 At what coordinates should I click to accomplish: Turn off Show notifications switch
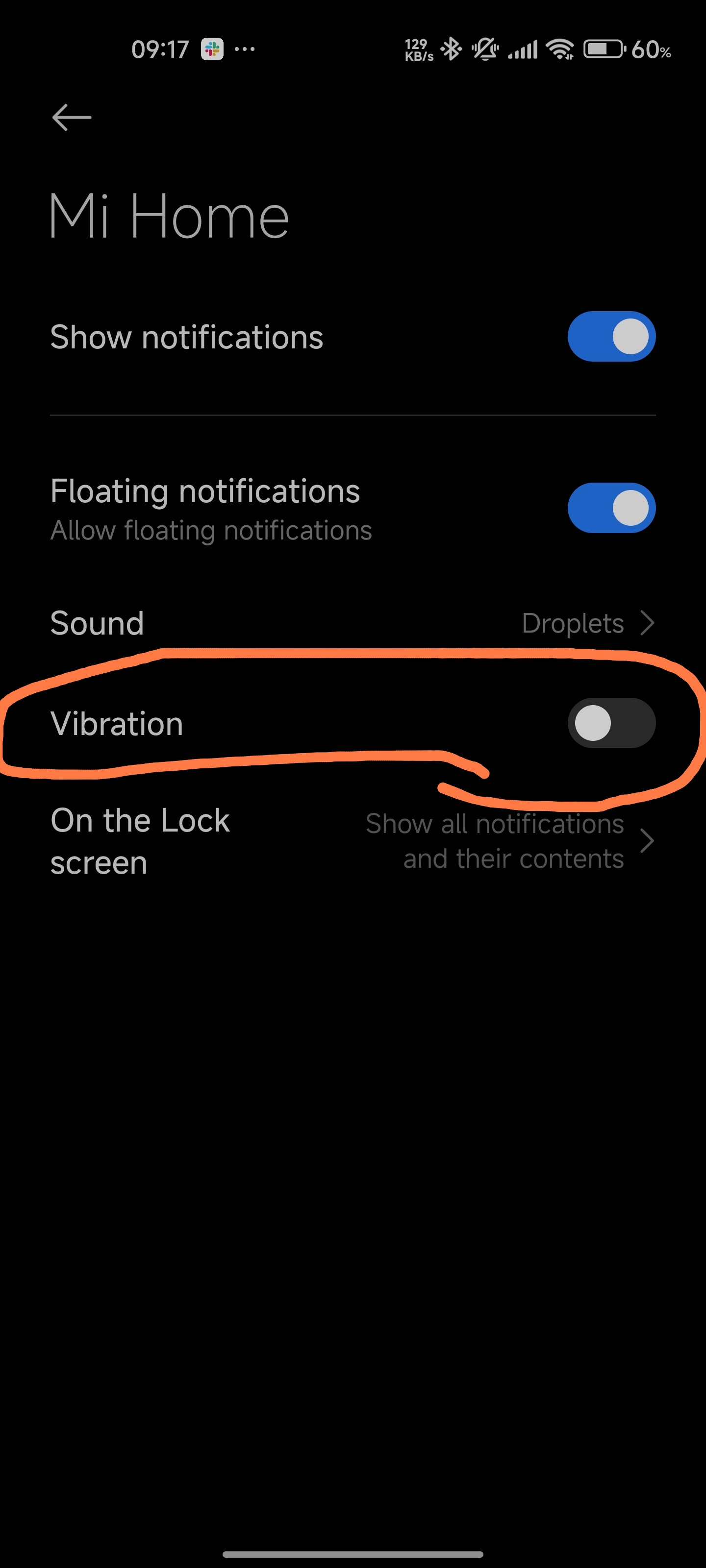(611, 337)
